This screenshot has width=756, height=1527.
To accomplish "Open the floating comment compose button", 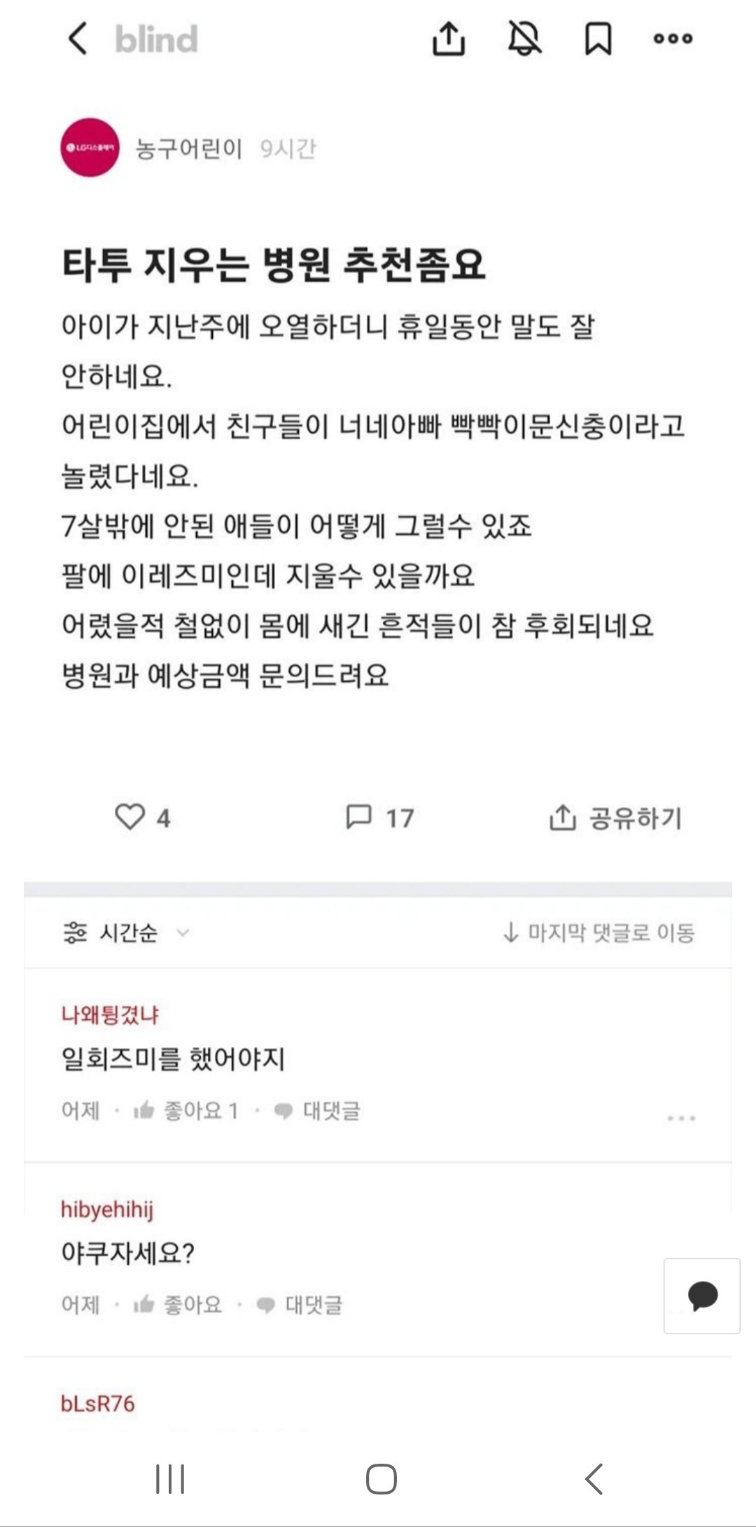I will [702, 1296].
